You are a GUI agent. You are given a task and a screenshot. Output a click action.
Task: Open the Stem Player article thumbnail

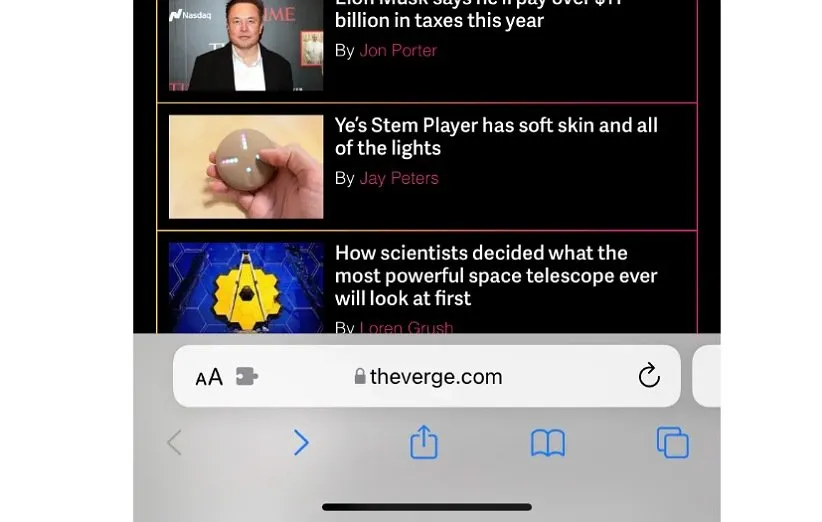tap(246, 166)
